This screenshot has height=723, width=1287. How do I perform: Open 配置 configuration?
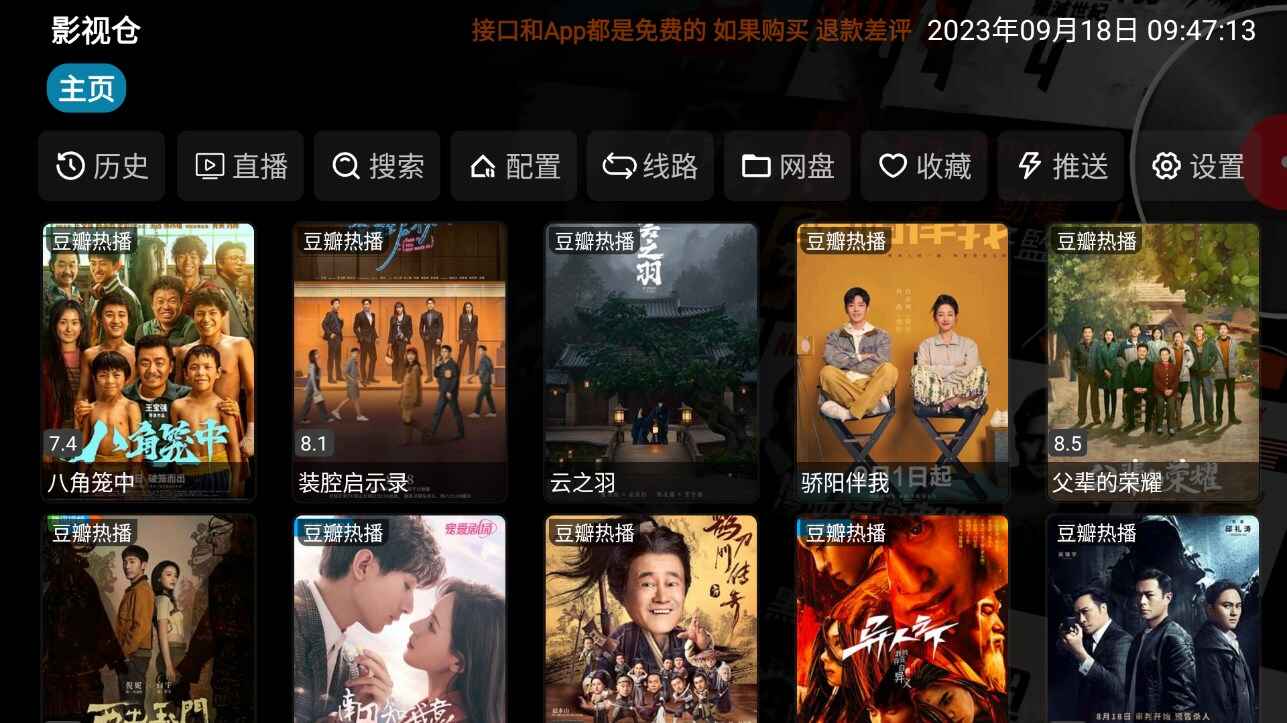coord(514,166)
